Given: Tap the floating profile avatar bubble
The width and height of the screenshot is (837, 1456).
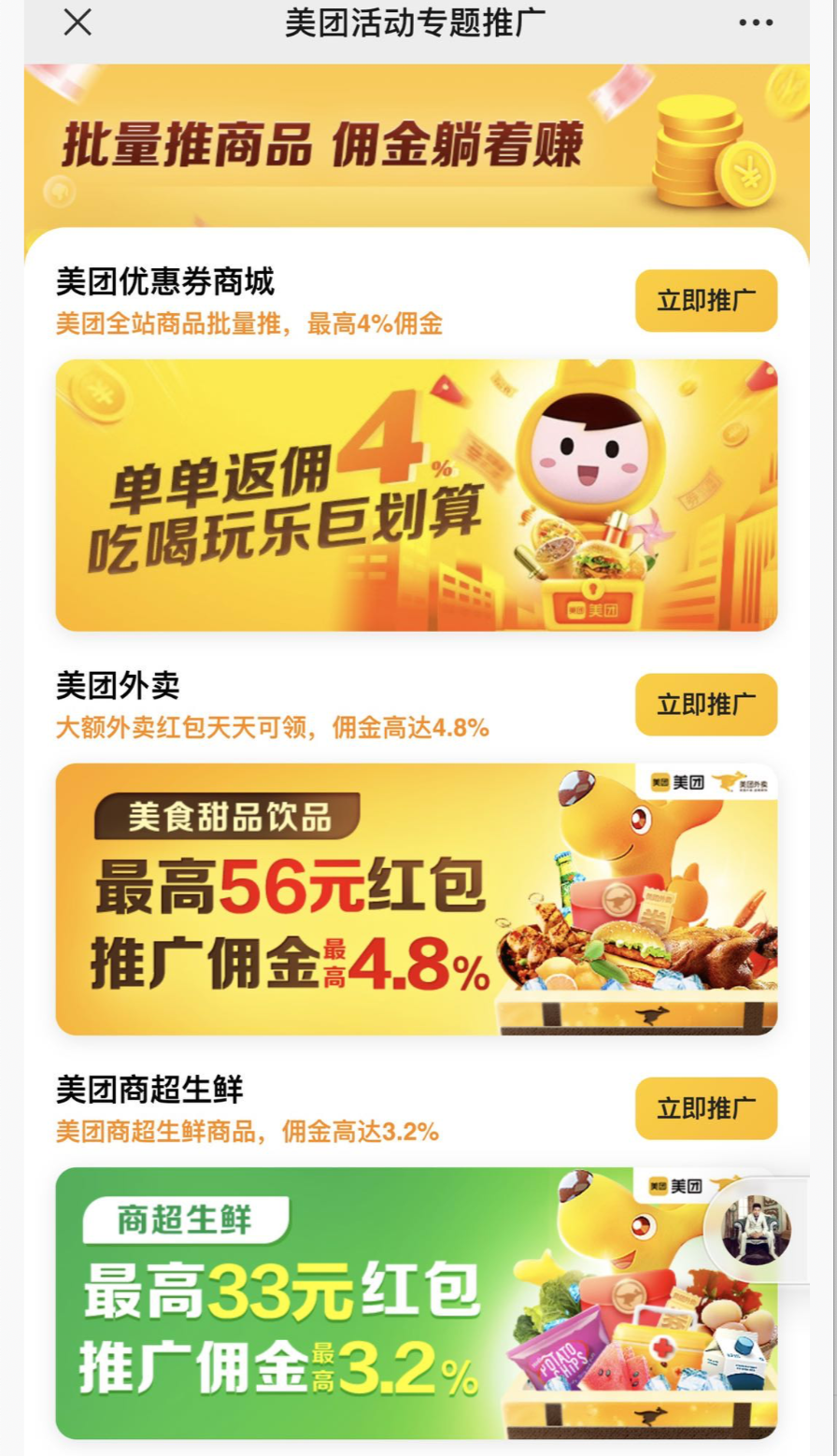Looking at the screenshot, I should click(x=756, y=1230).
